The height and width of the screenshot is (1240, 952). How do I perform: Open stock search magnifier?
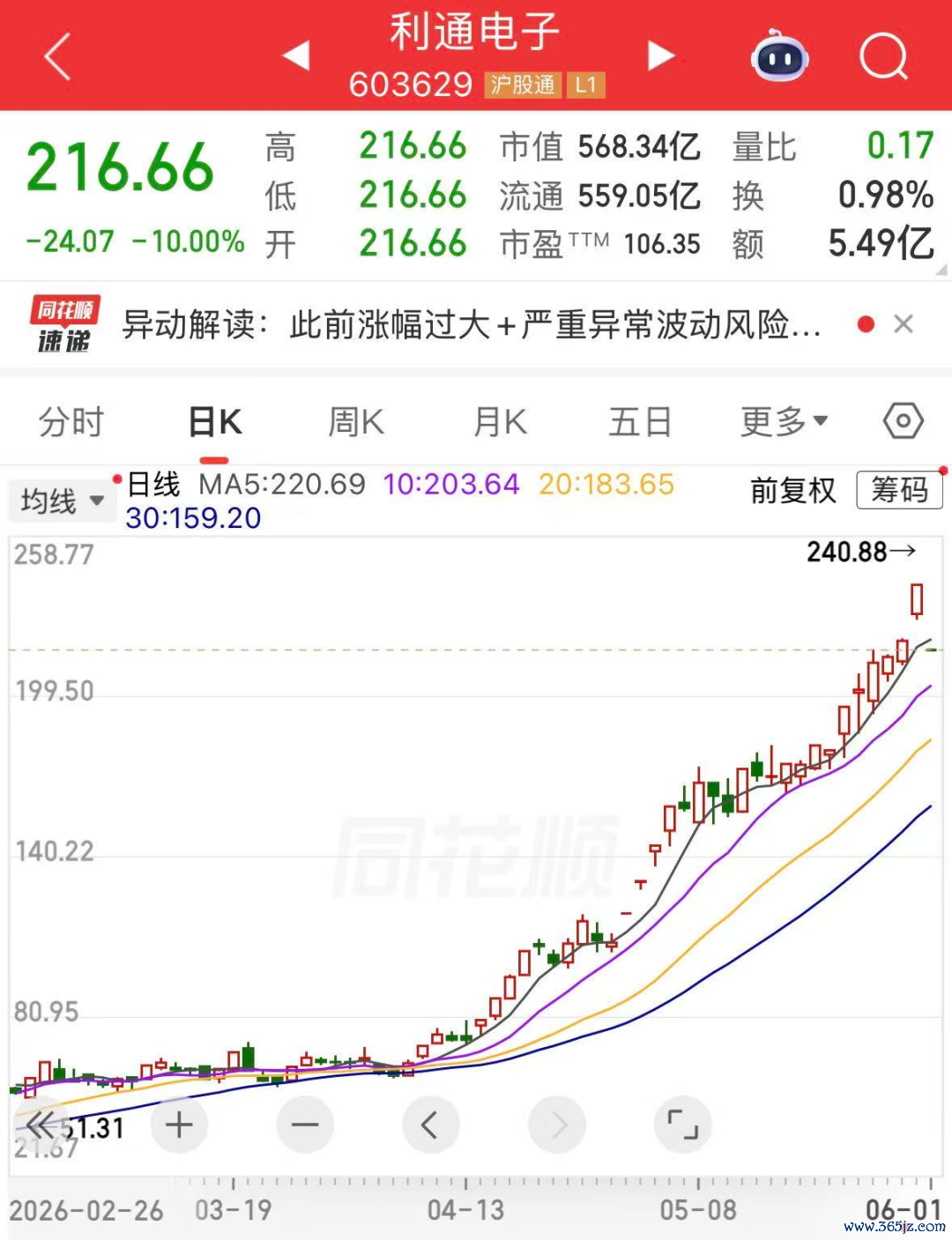tap(883, 57)
